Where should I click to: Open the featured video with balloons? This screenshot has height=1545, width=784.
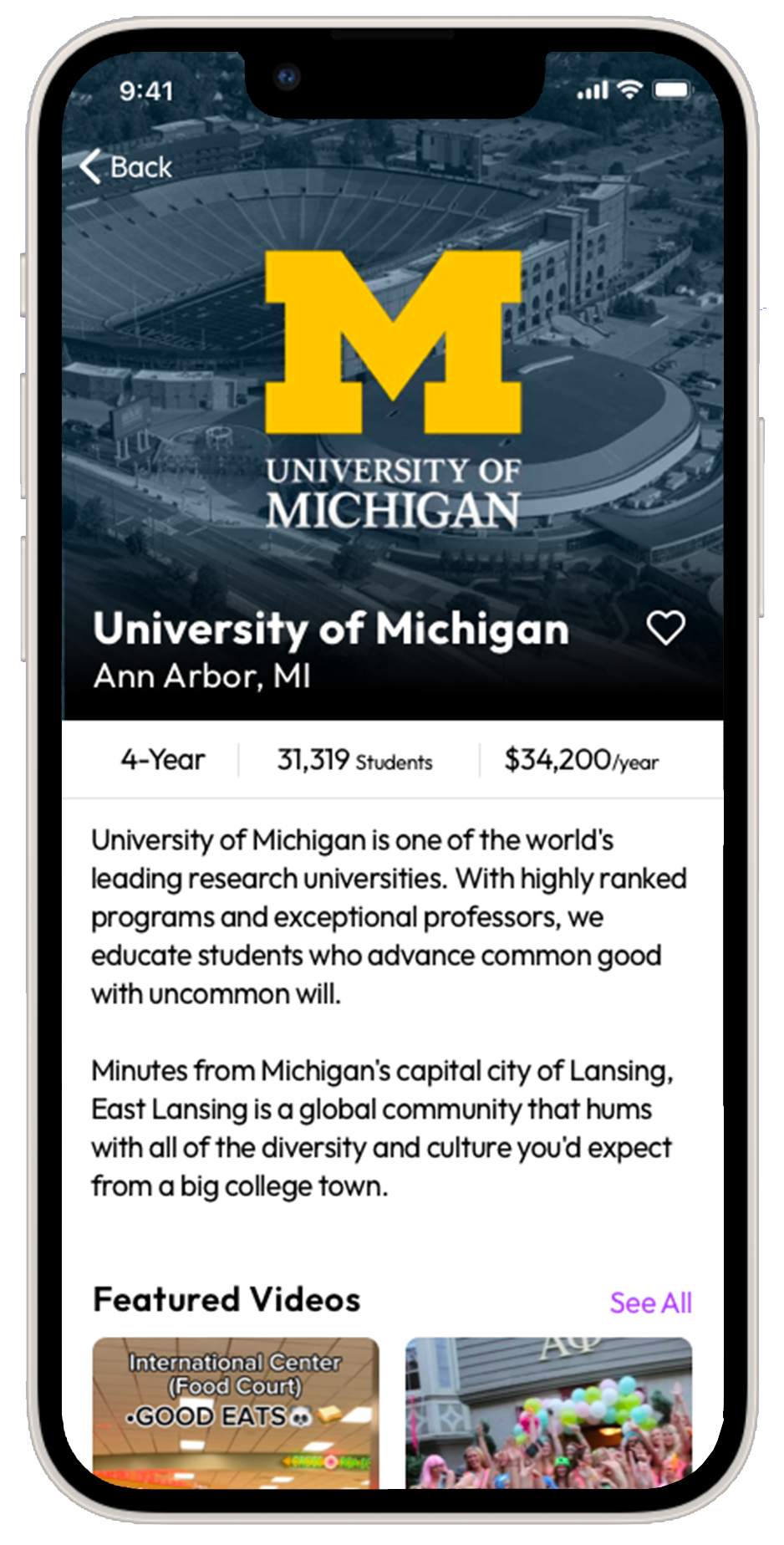click(x=548, y=1412)
